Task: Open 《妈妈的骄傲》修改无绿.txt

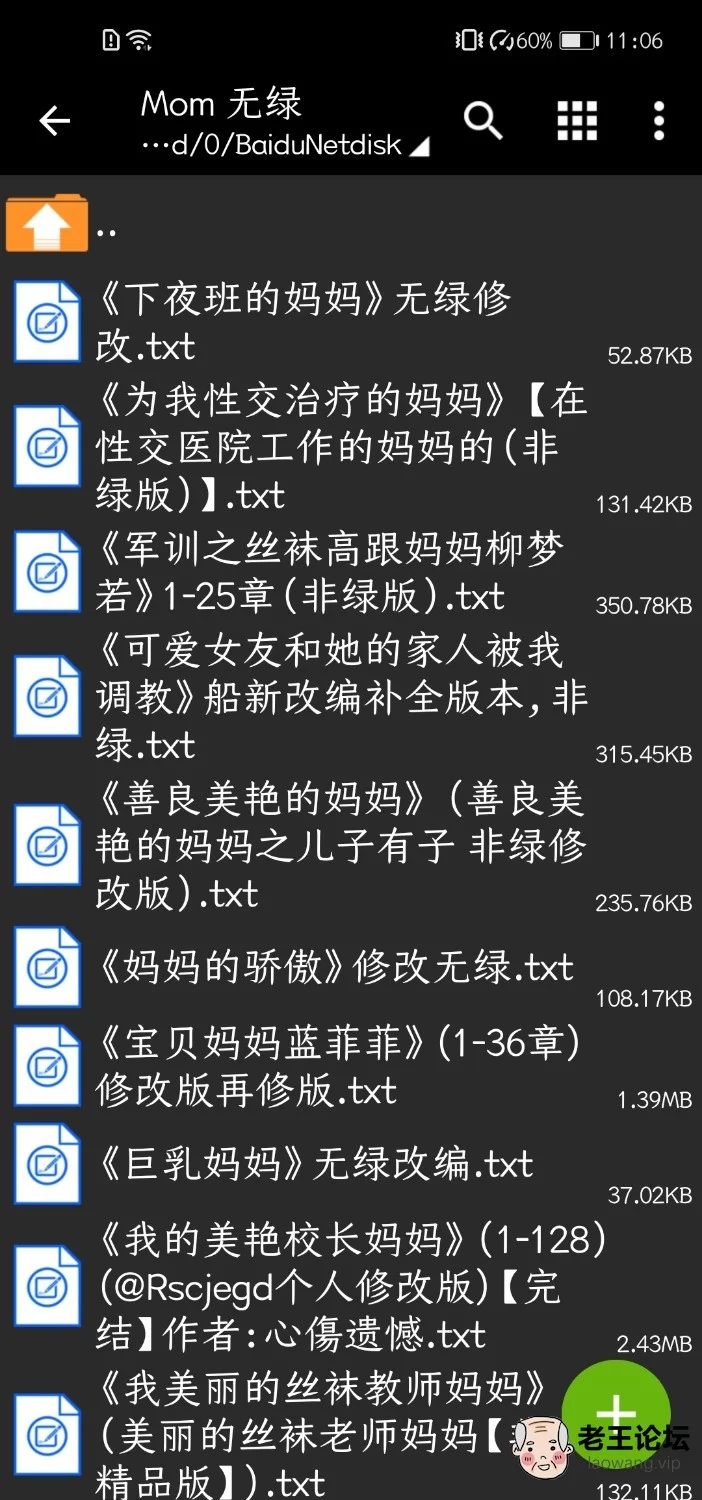Action: click(x=351, y=968)
